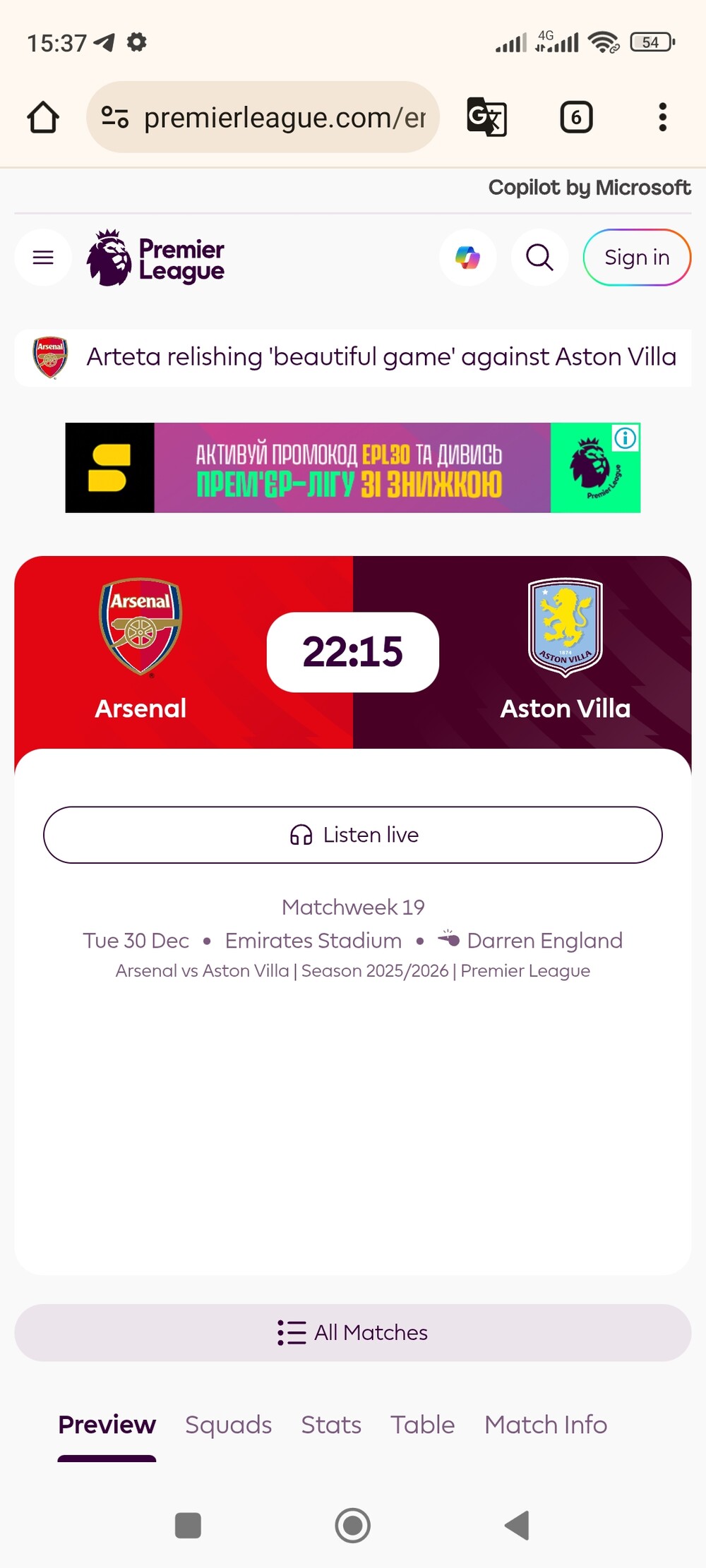The width and height of the screenshot is (706, 1568).
Task: Start Listen live audio commentary
Action: [x=353, y=835]
